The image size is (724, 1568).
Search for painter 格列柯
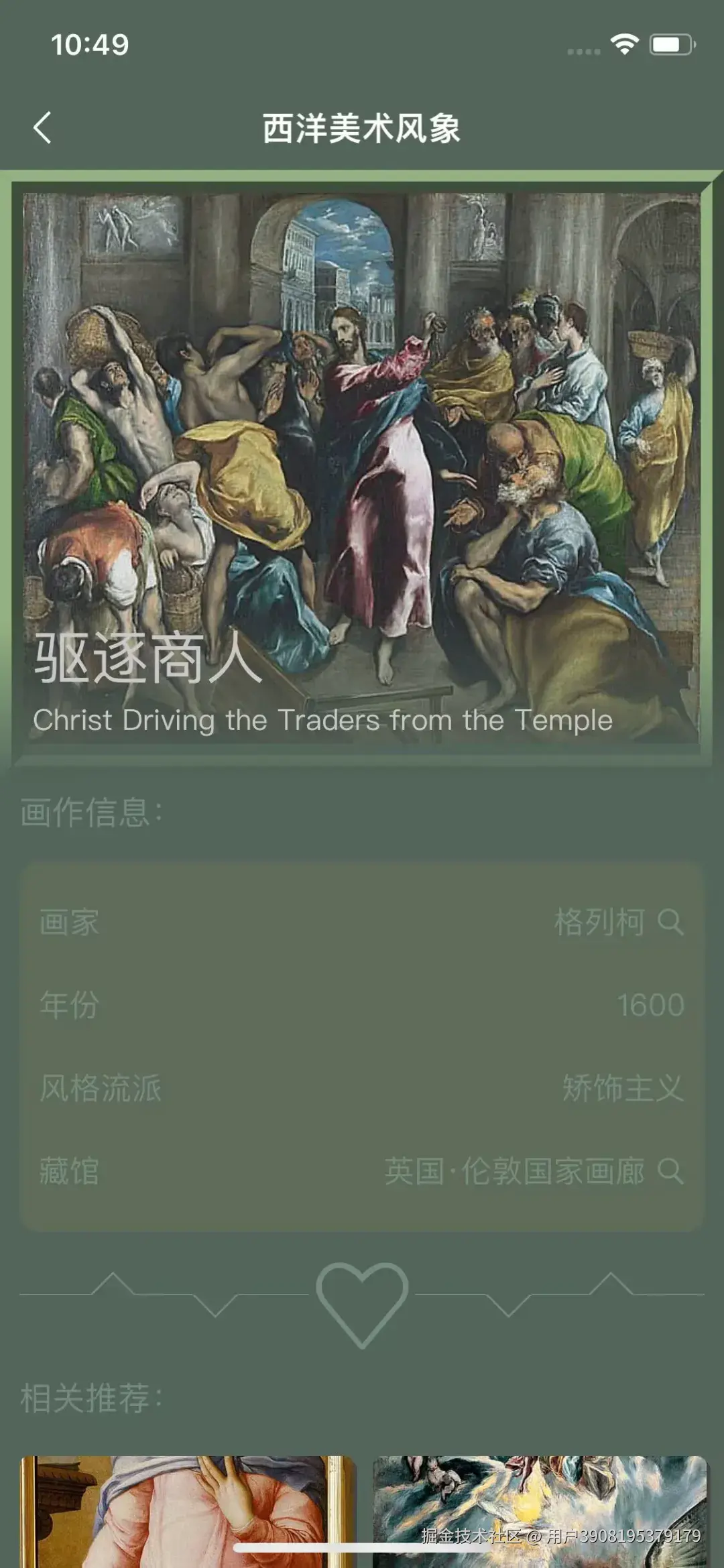pos(670,922)
